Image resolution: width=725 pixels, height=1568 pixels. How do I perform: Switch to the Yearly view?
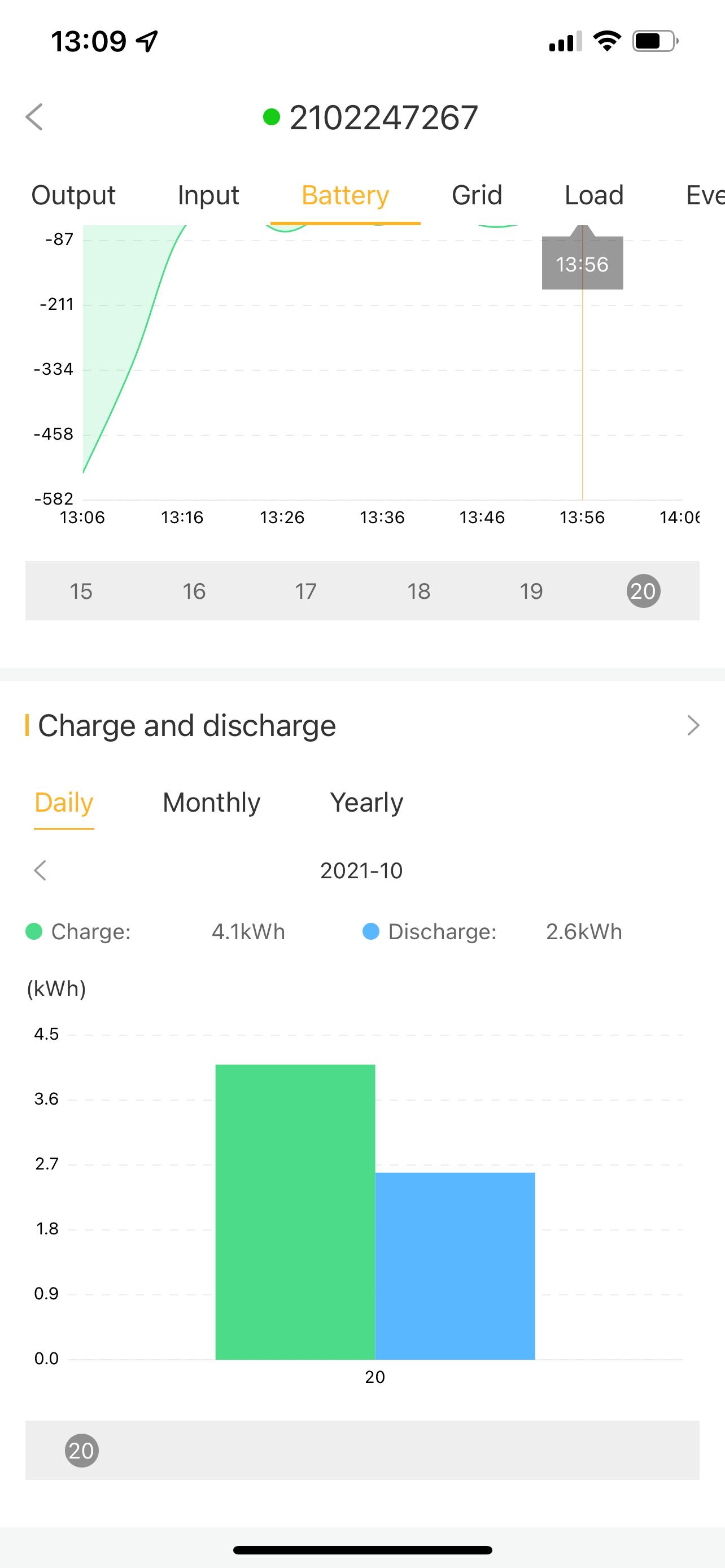tap(366, 802)
